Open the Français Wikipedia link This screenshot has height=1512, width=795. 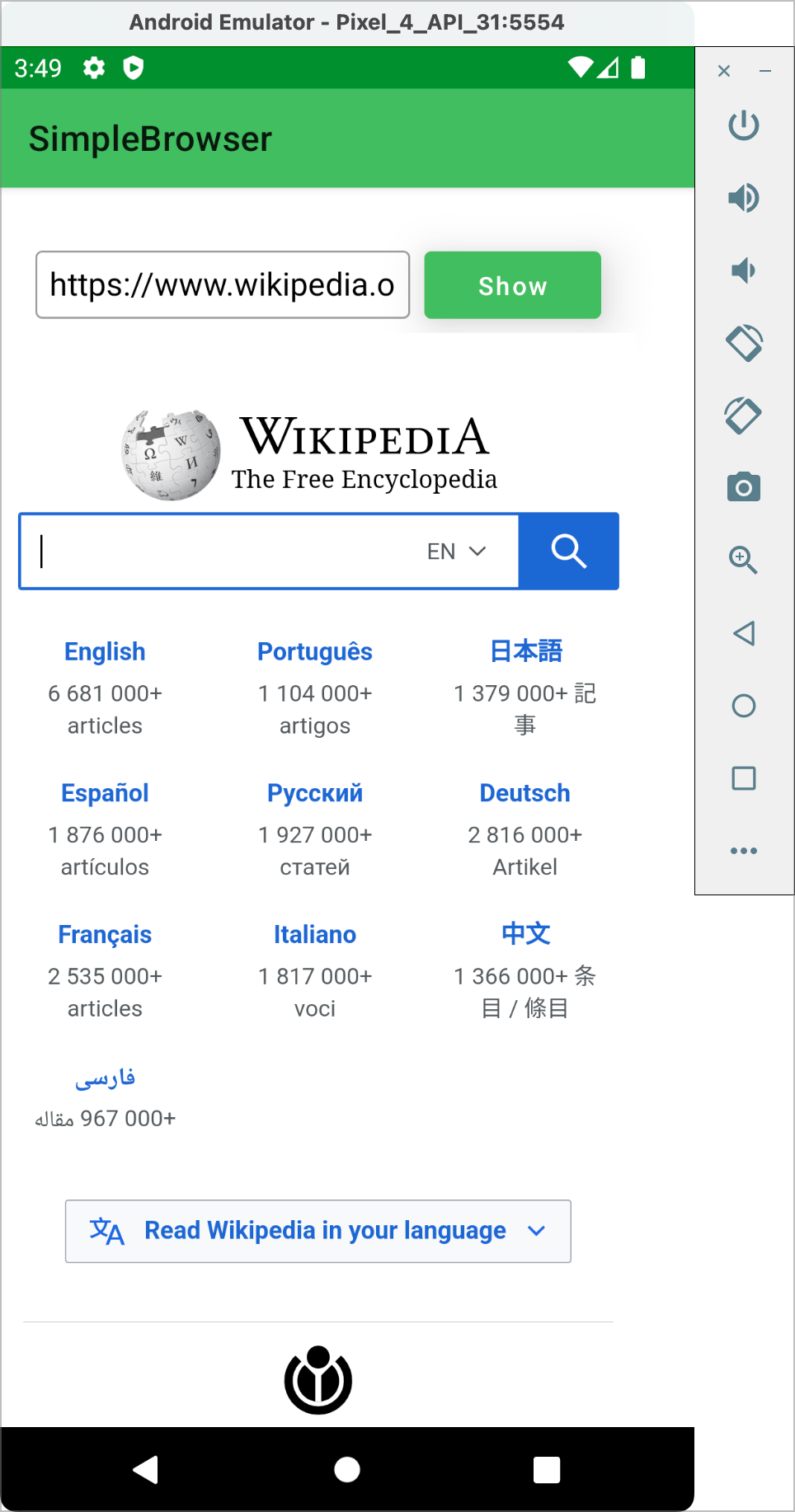point(105,935)
